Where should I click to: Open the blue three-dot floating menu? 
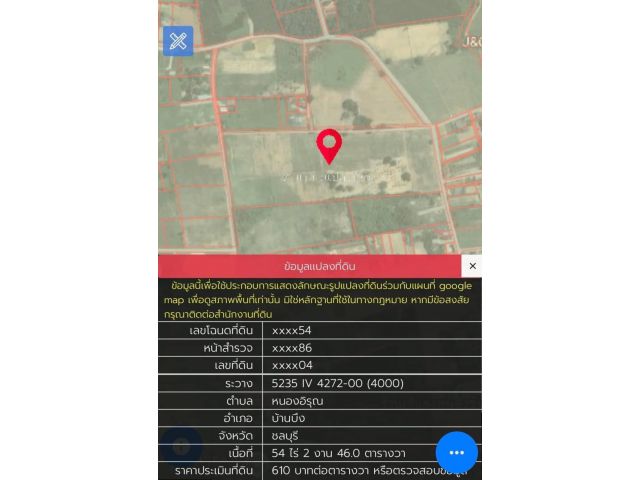tap(457, 452)
